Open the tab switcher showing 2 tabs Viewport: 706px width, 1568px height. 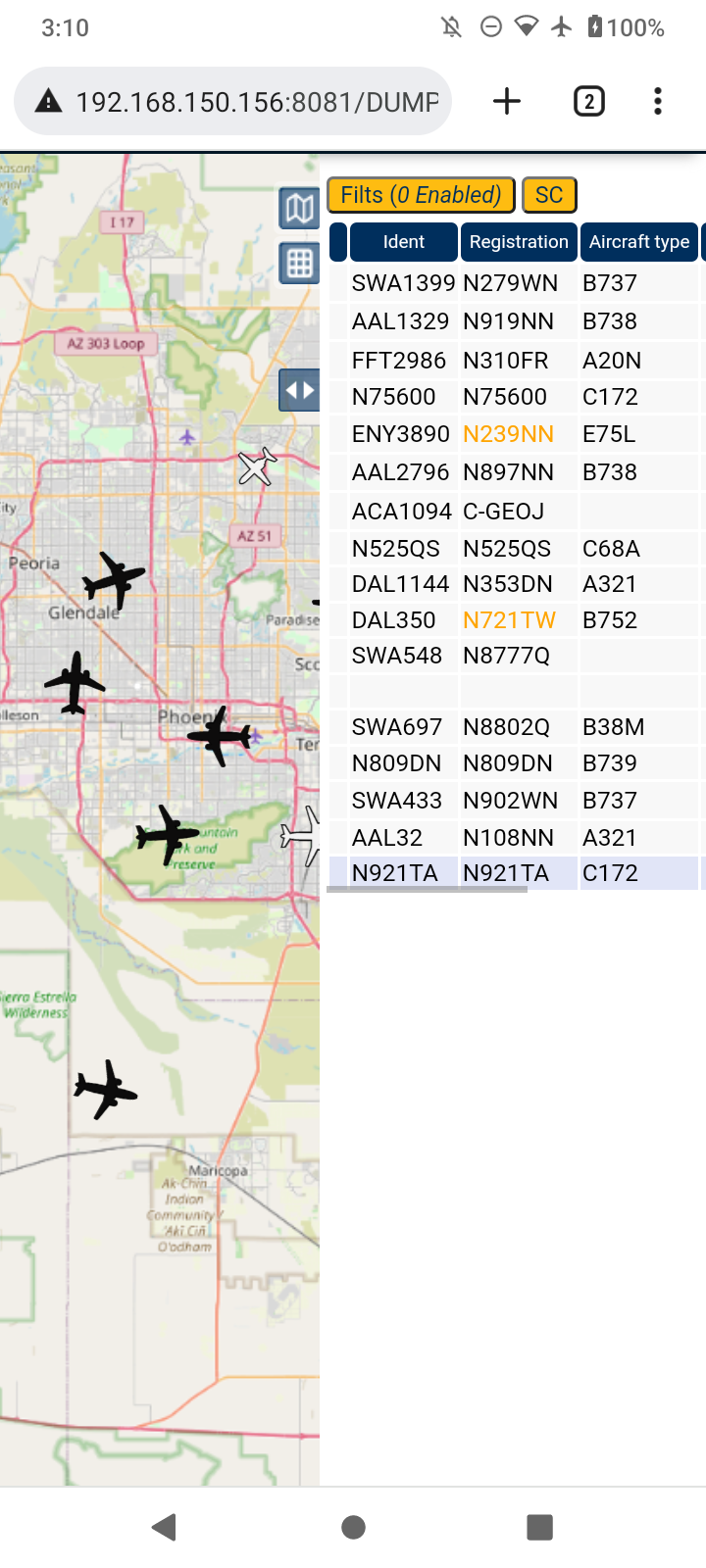click(588, 101)
